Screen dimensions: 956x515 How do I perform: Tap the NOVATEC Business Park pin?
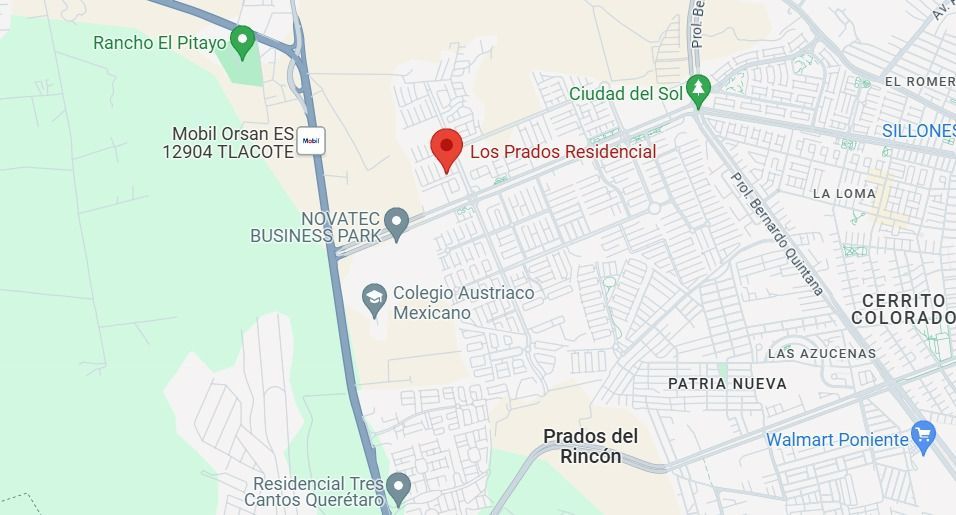pos(397,224)
